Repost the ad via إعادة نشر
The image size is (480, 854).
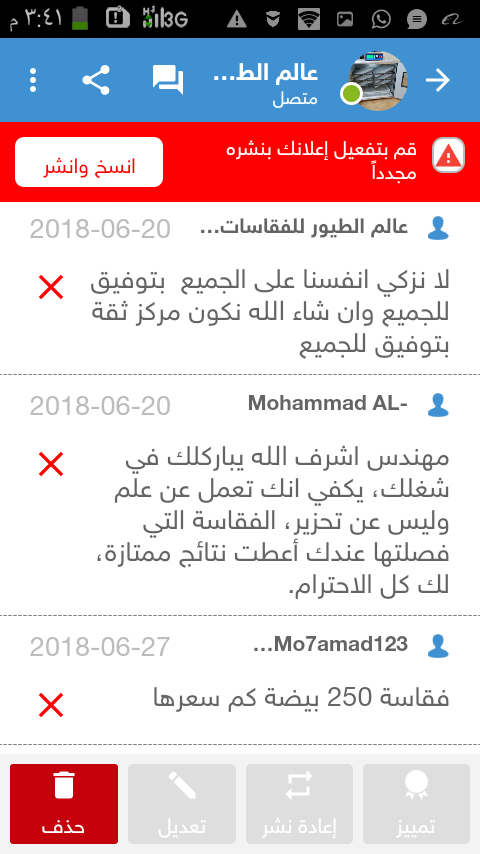[300, 803]
